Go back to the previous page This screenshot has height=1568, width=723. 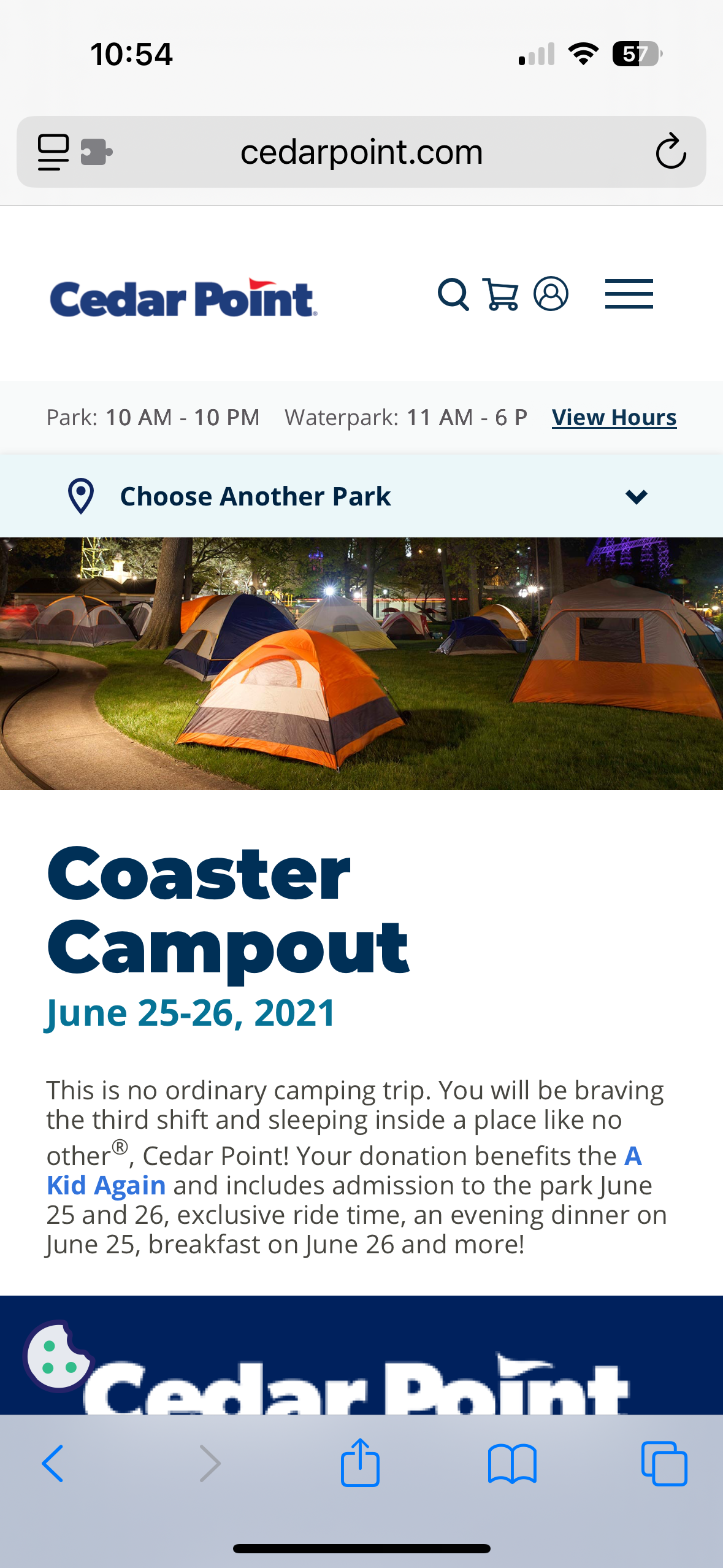[53, 1463]
